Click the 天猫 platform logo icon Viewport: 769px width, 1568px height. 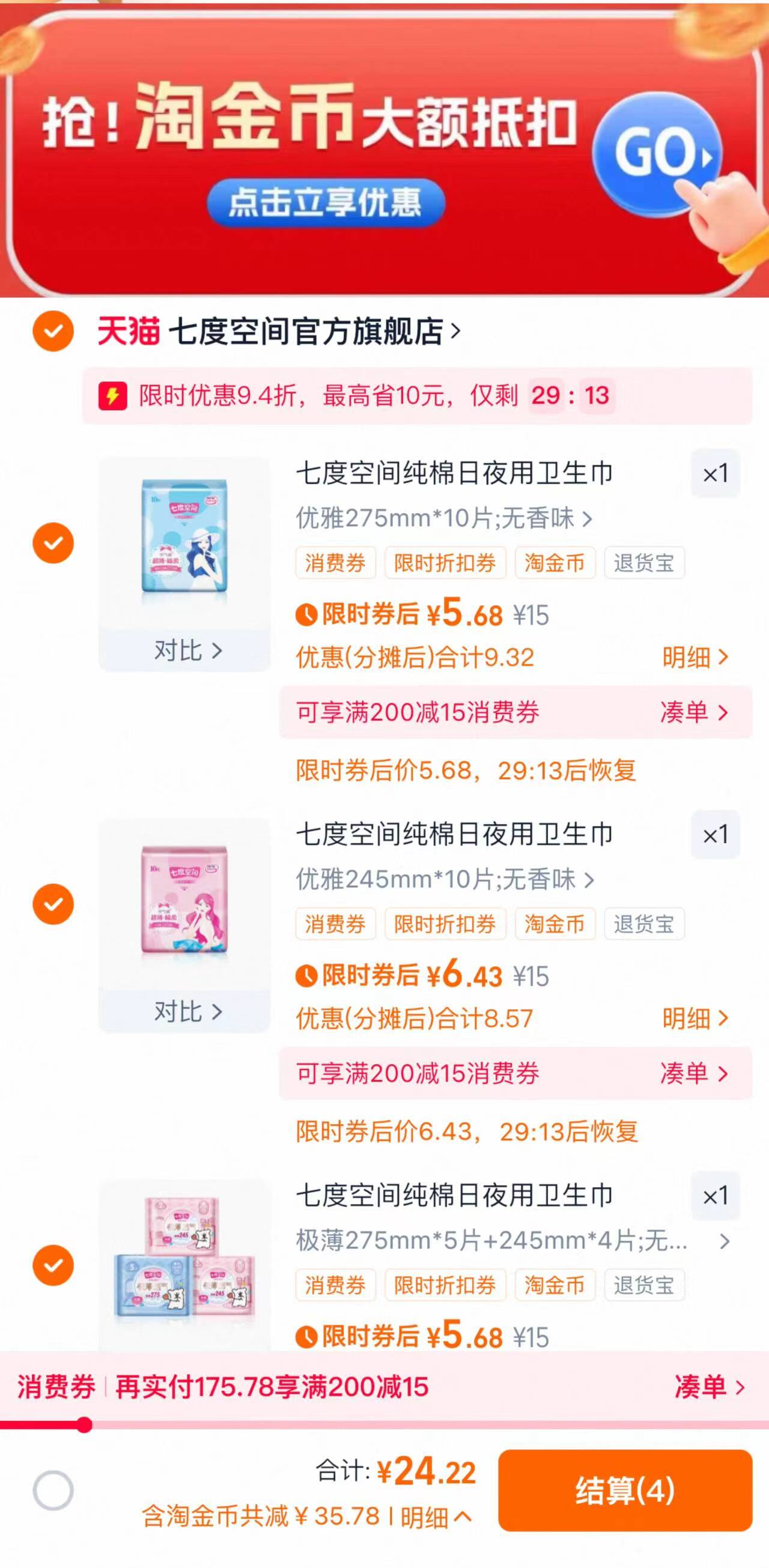(128, 328)
